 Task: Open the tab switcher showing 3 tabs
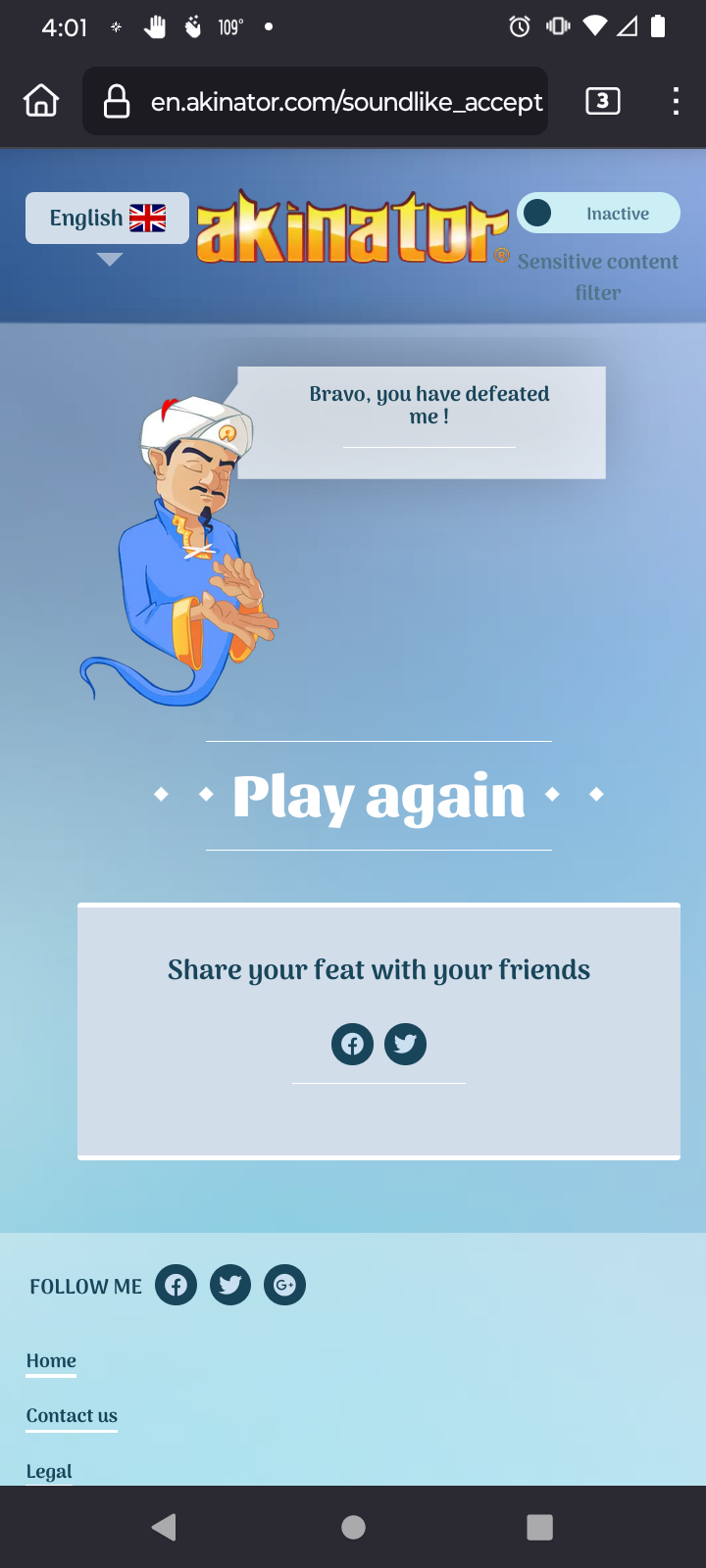[x=602, y=101]
